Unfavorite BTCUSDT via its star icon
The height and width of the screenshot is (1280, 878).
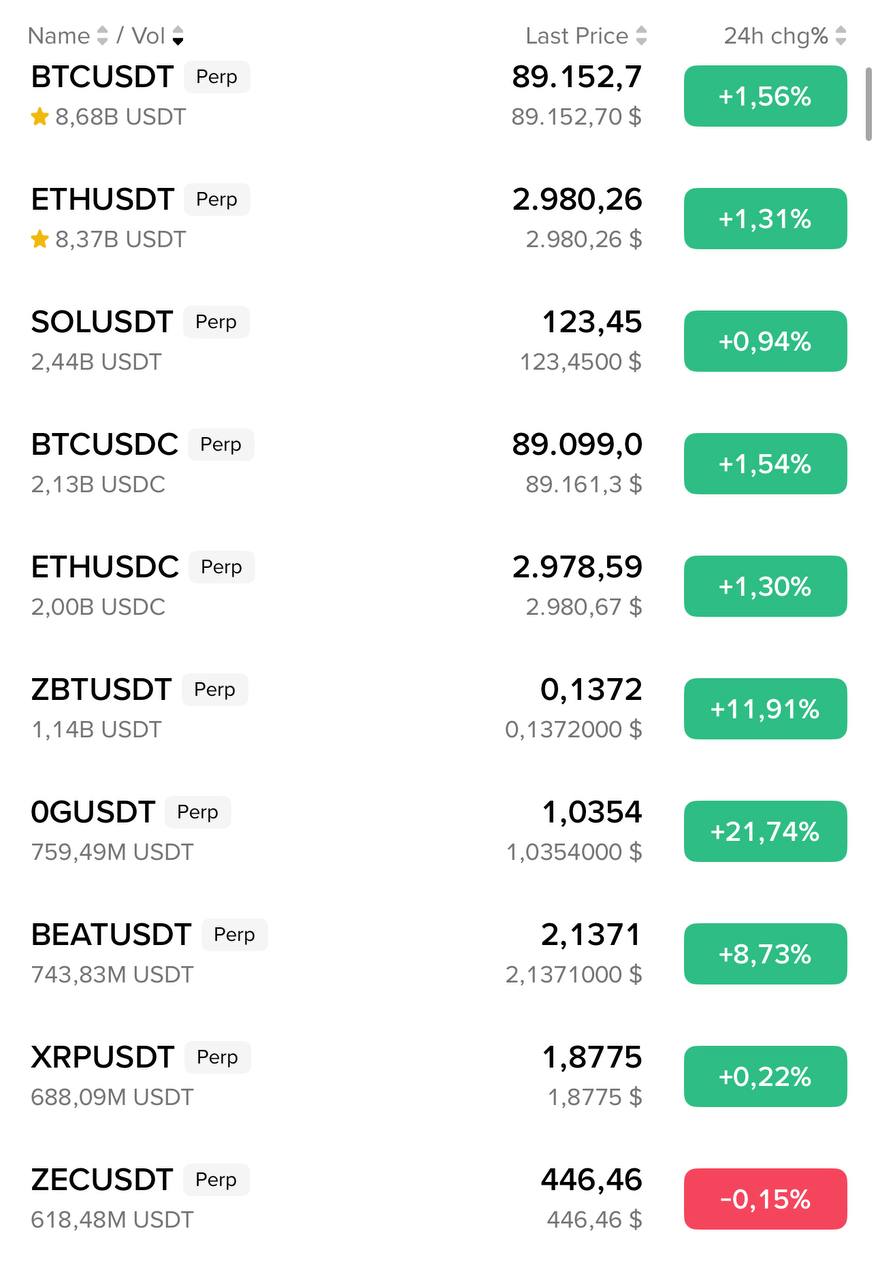click(40, 116)
